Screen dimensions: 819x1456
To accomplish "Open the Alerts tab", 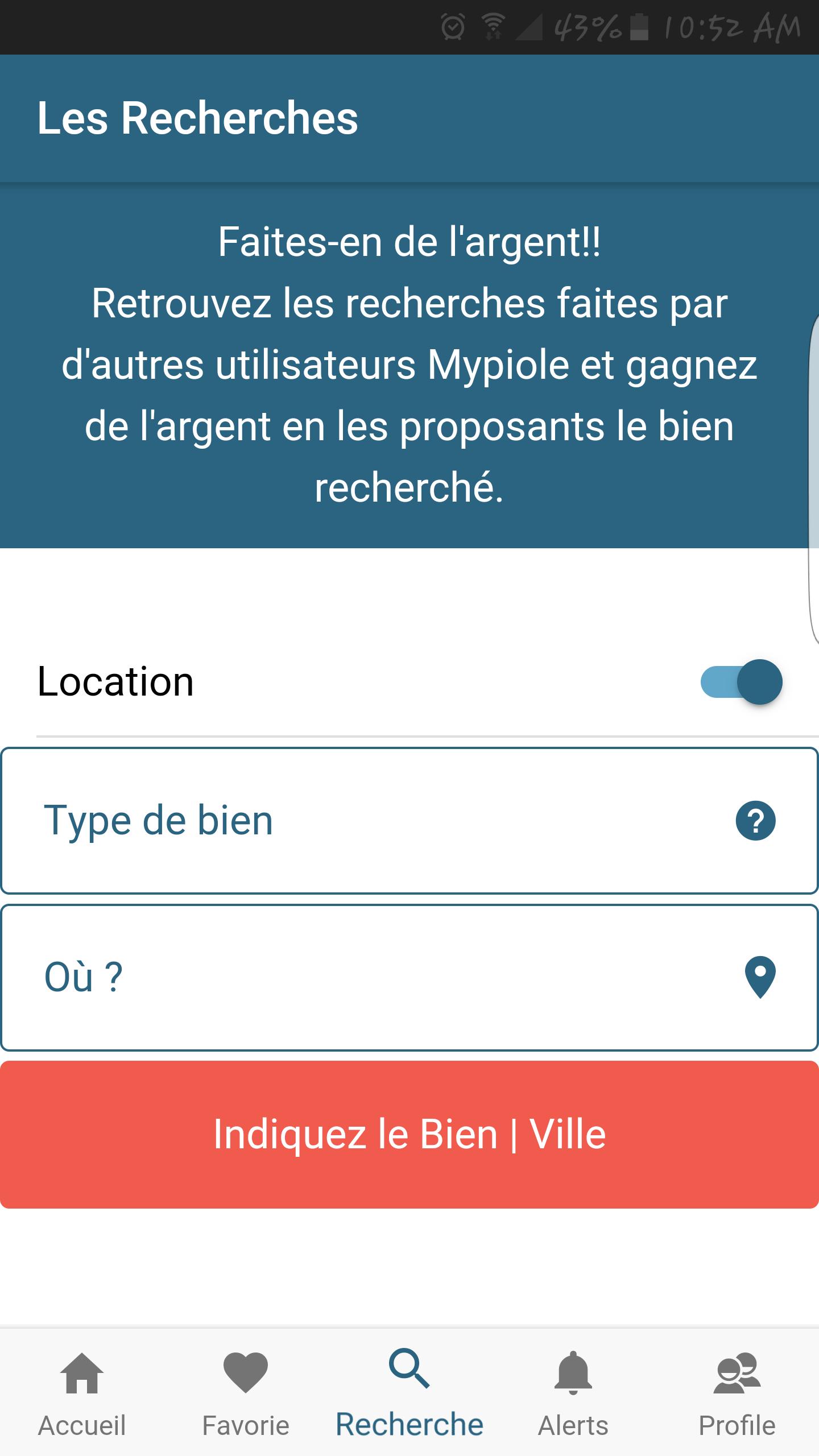I will [x=573, y=1395].
